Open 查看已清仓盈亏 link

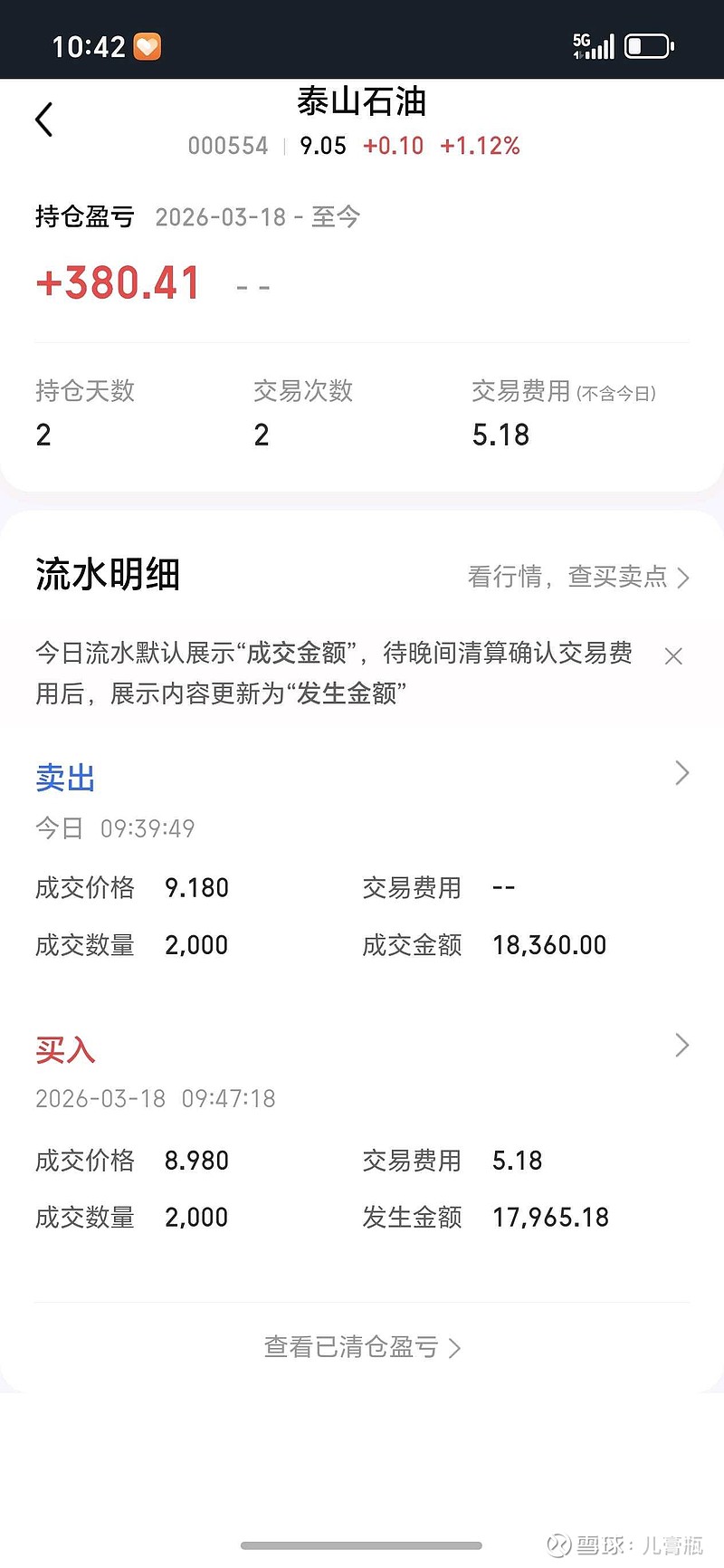362,1347
